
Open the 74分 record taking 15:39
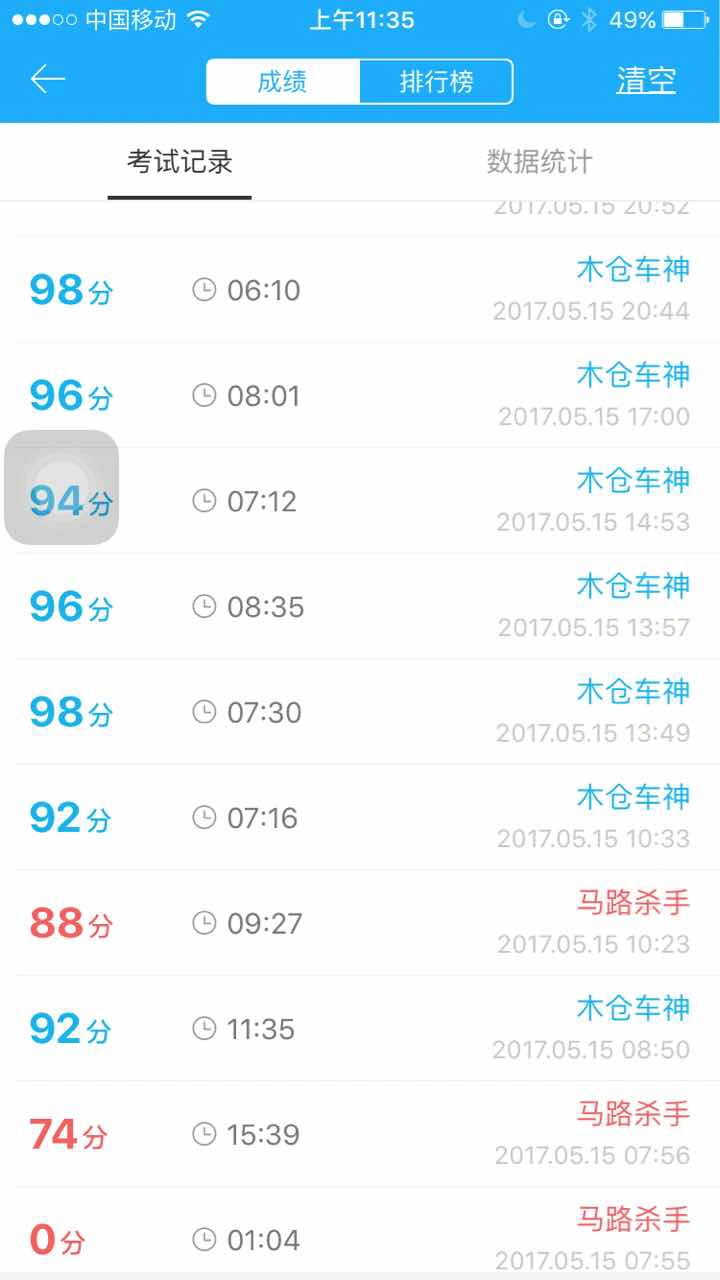360,1135
